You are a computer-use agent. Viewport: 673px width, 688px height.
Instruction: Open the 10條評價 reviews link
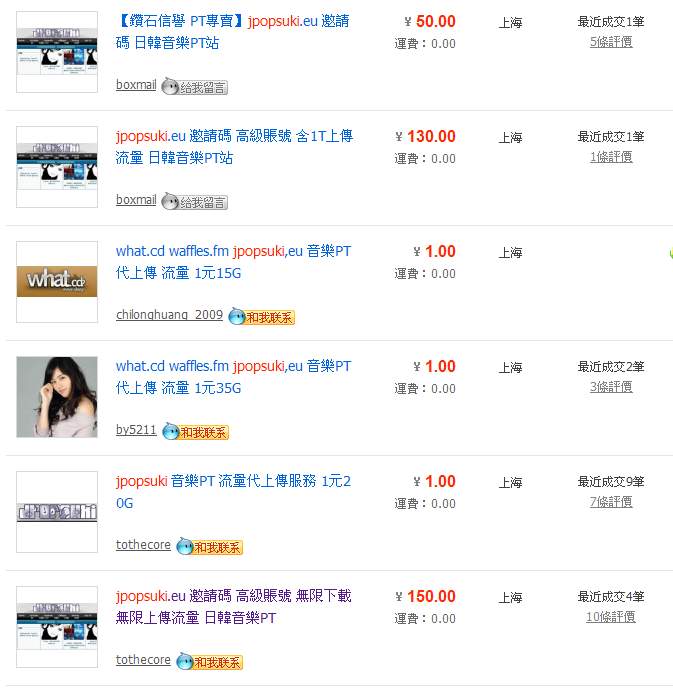click(611, 617)
